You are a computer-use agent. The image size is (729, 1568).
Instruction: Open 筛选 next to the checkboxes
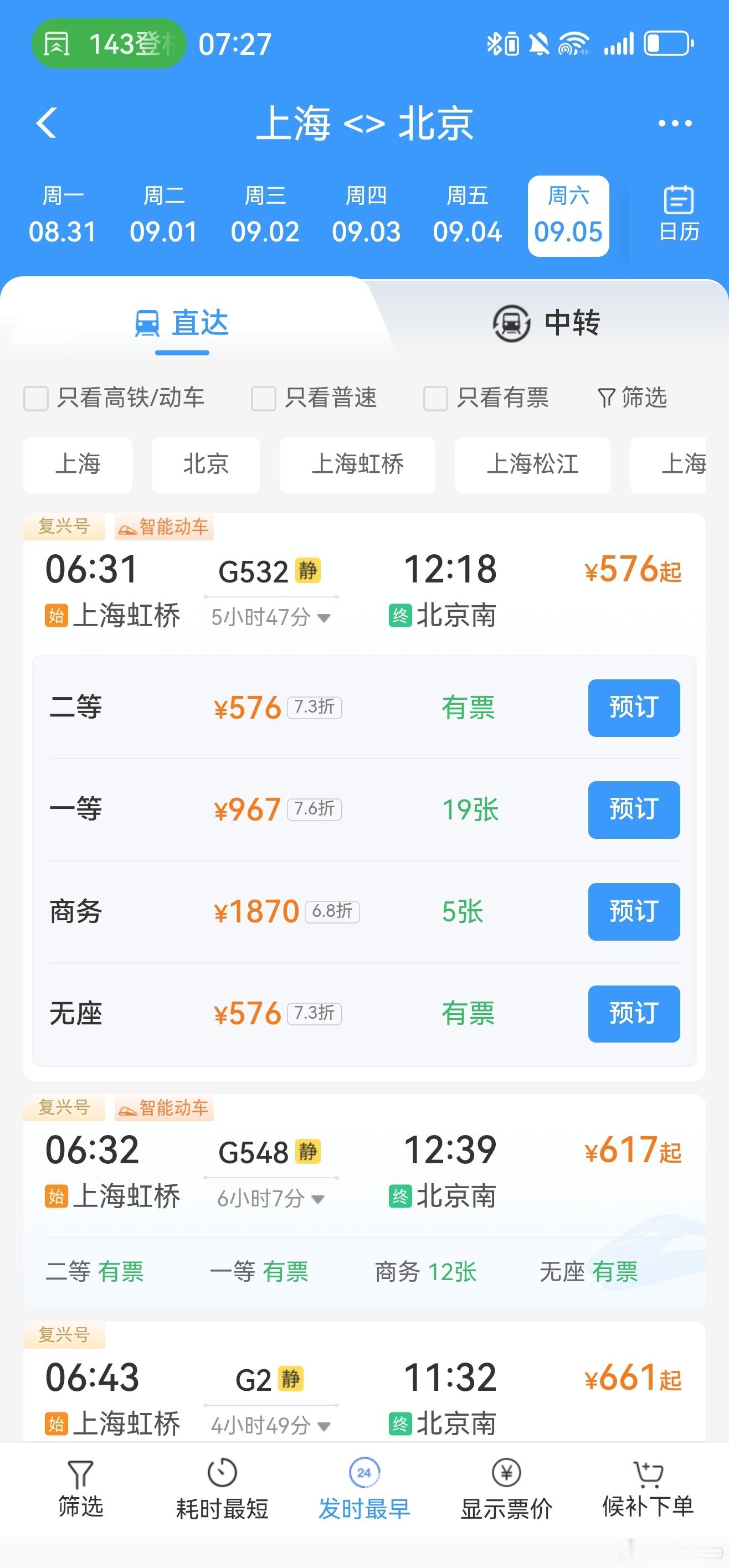[632, 398]
